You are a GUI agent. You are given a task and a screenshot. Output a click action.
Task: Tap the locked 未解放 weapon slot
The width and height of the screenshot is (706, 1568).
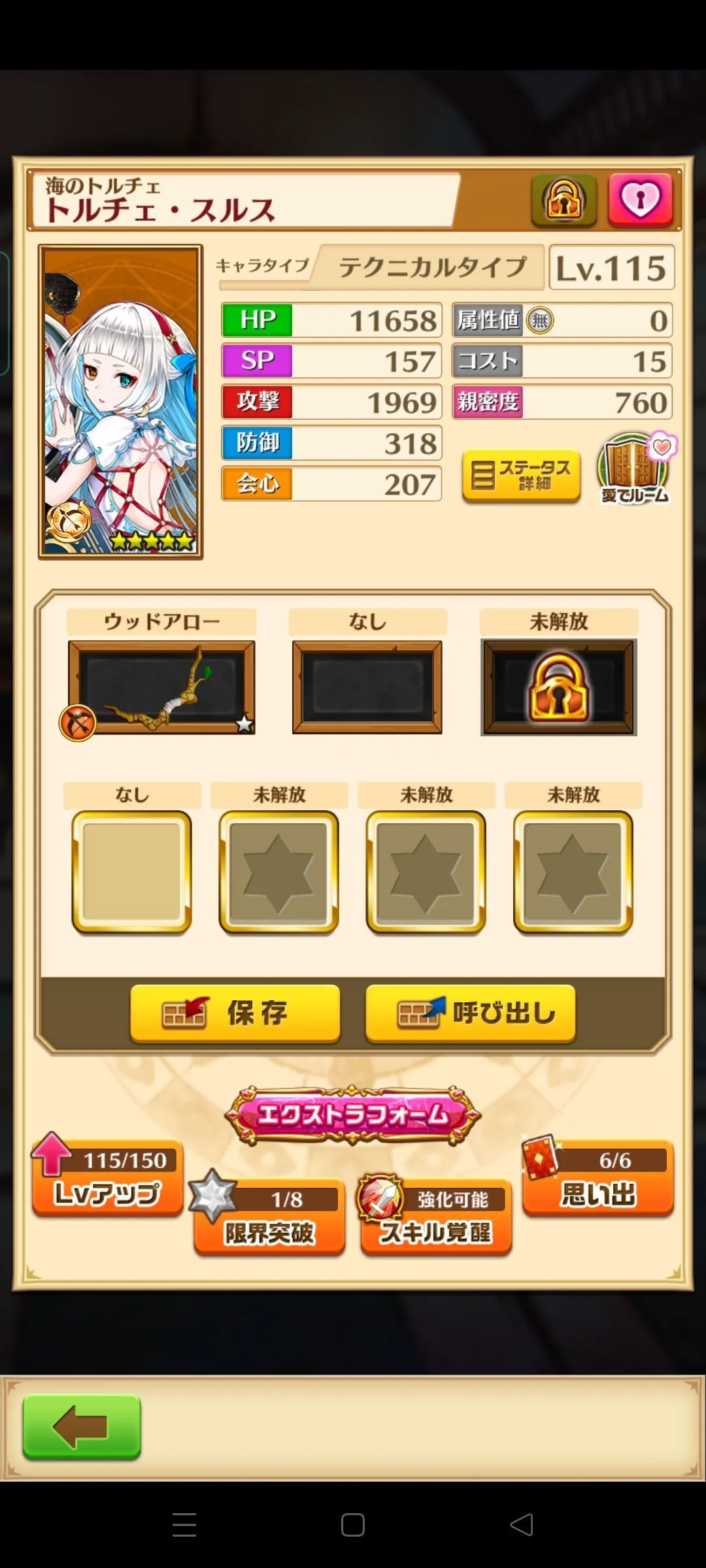coord(559,687)
